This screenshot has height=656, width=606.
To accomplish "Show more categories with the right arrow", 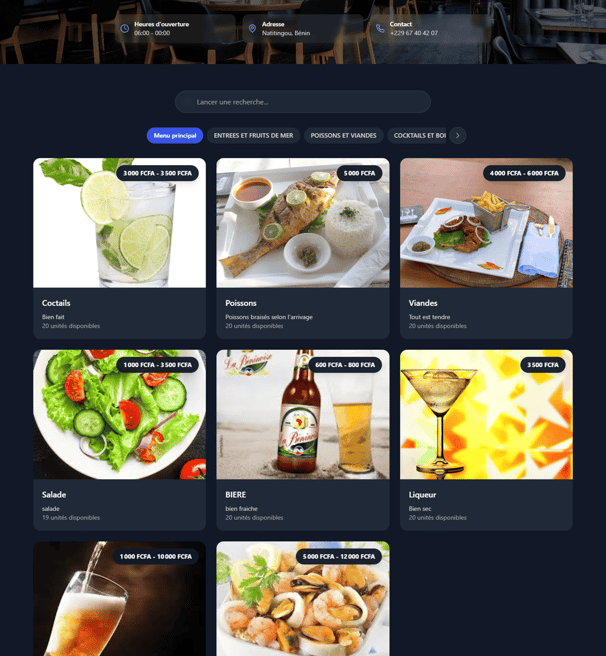I will 458,135.
